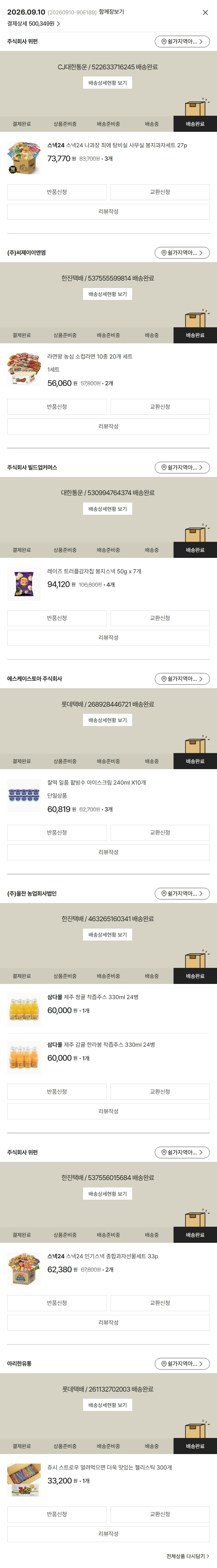
Task: Tap the location chip for 주식회사 위펀
Action: 182,41
